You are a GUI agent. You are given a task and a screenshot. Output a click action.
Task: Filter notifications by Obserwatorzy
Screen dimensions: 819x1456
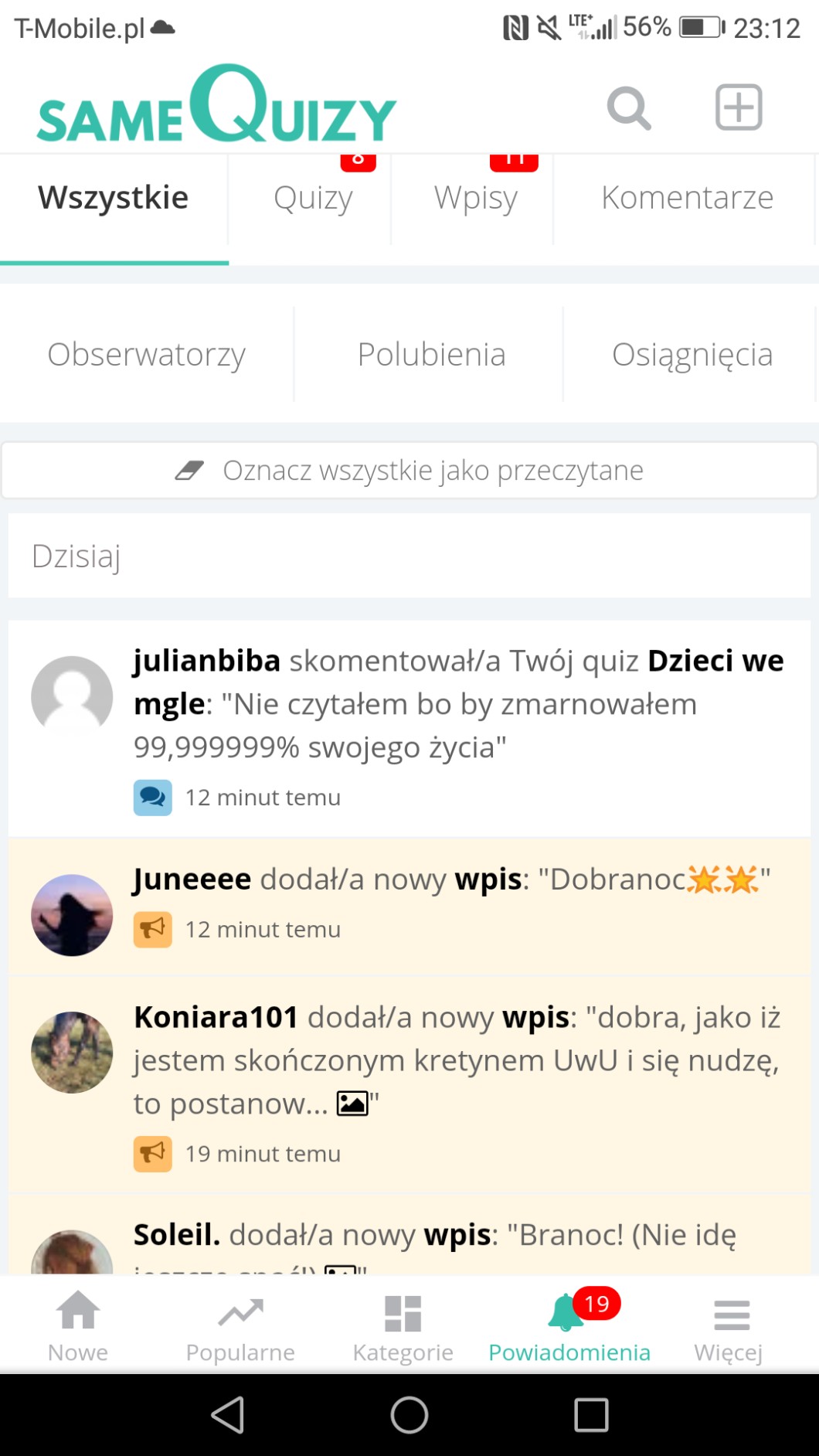coord(147,355)
